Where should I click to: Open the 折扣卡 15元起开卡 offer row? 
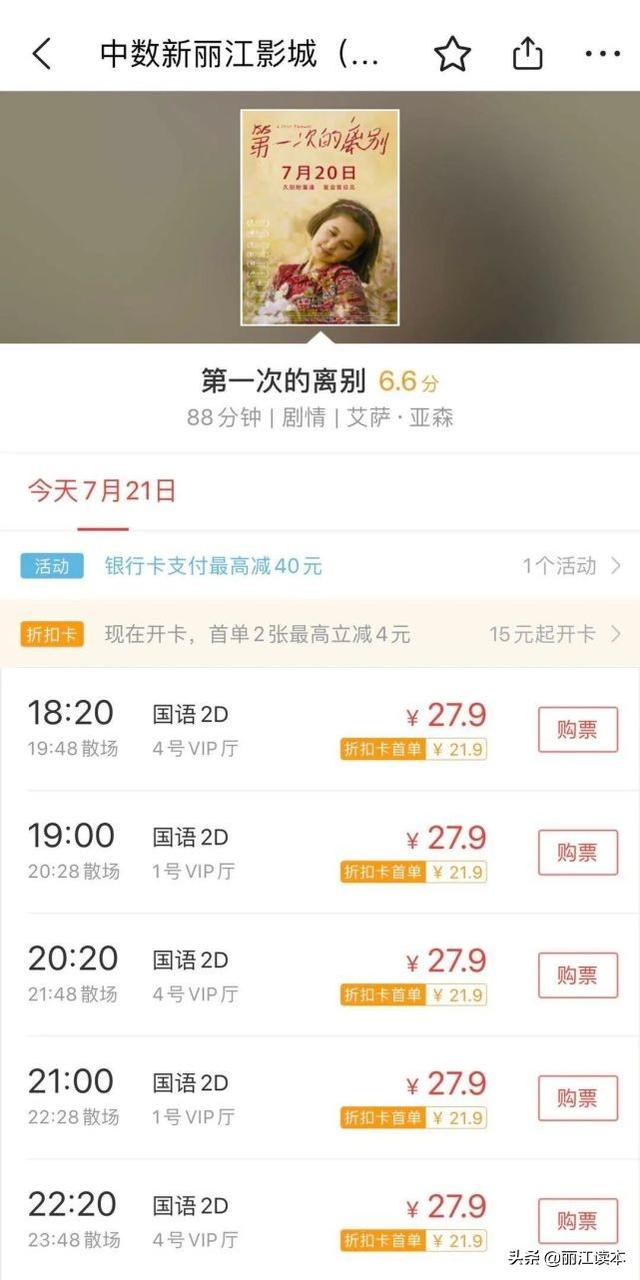320,634
